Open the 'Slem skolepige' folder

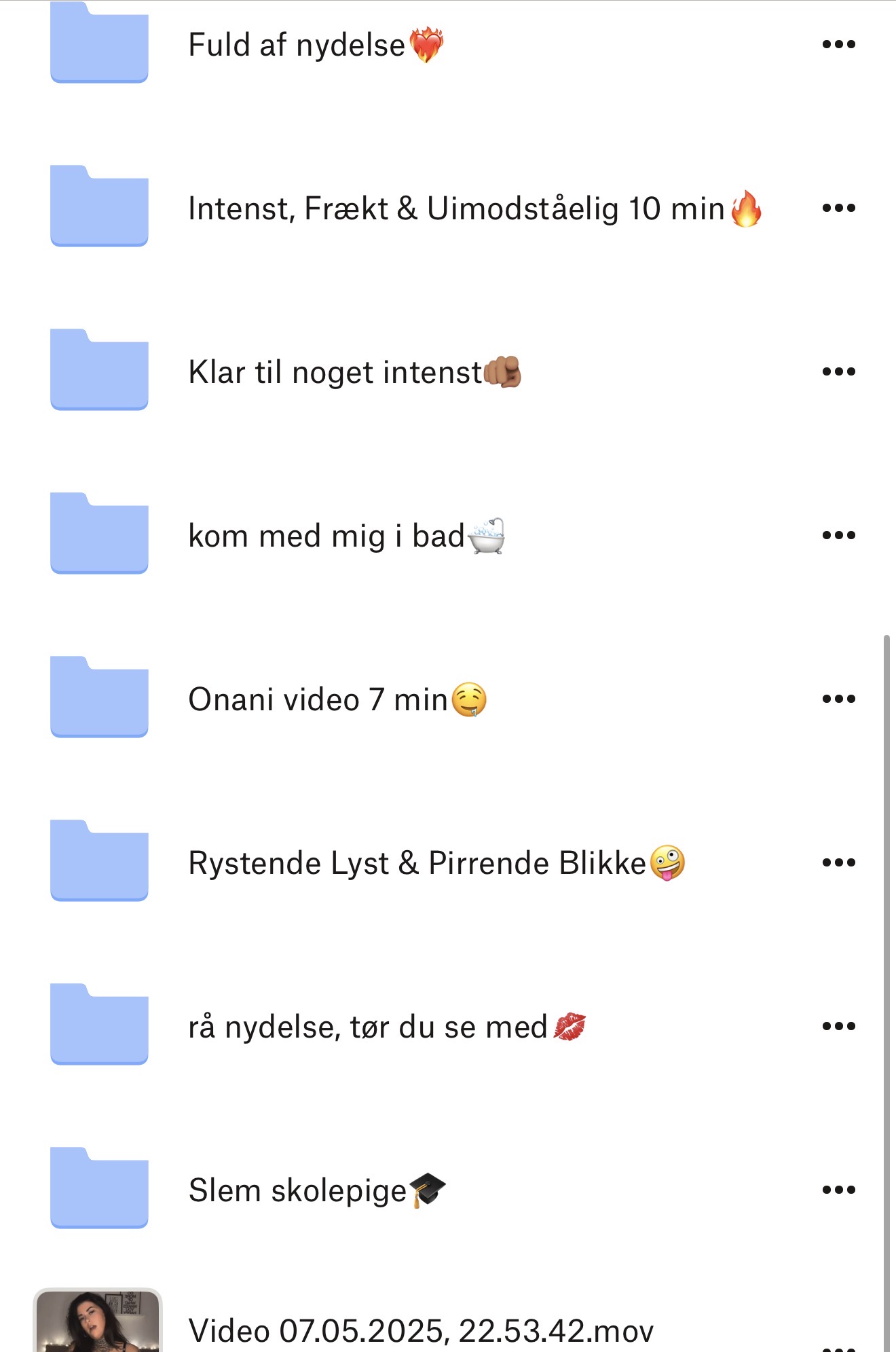coord(297,1190)
